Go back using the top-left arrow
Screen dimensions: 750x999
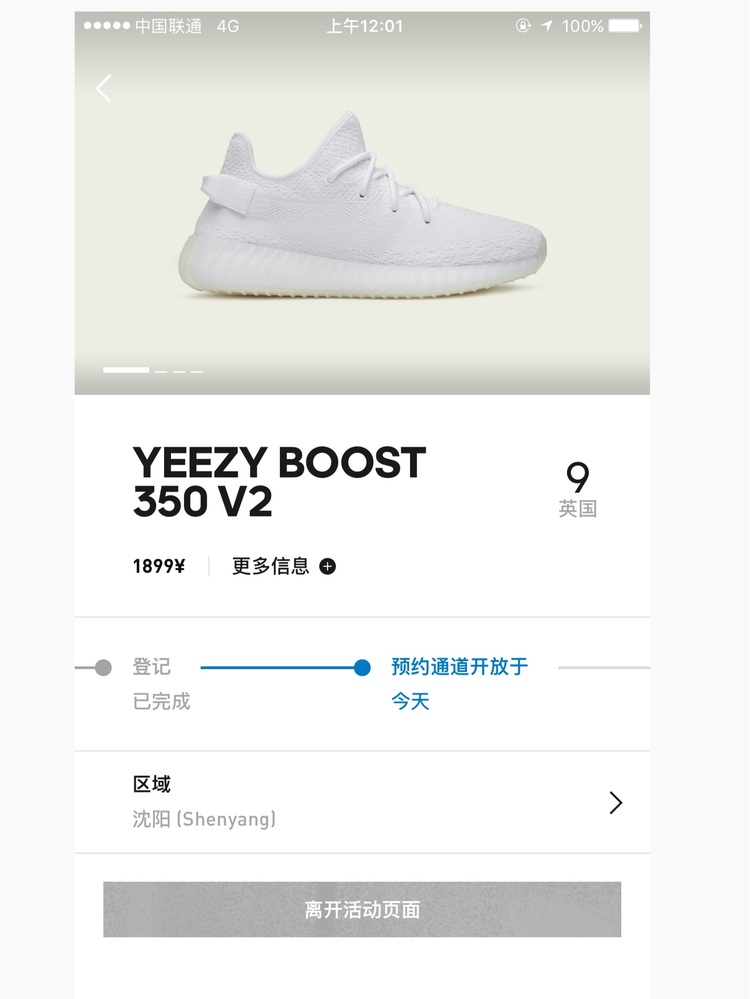[x=104, y=89]
